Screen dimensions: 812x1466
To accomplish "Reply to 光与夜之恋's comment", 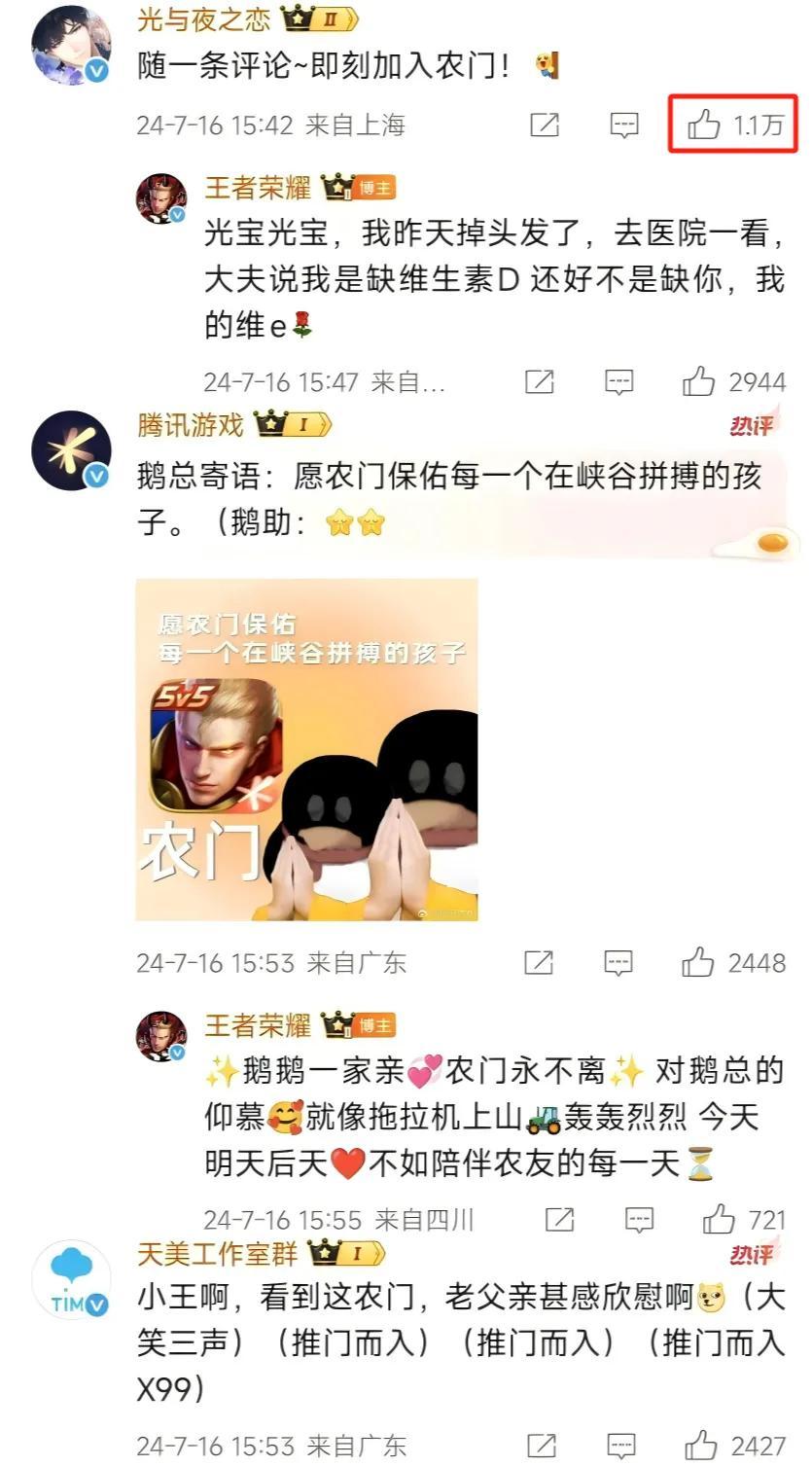I will click(624, 125).
